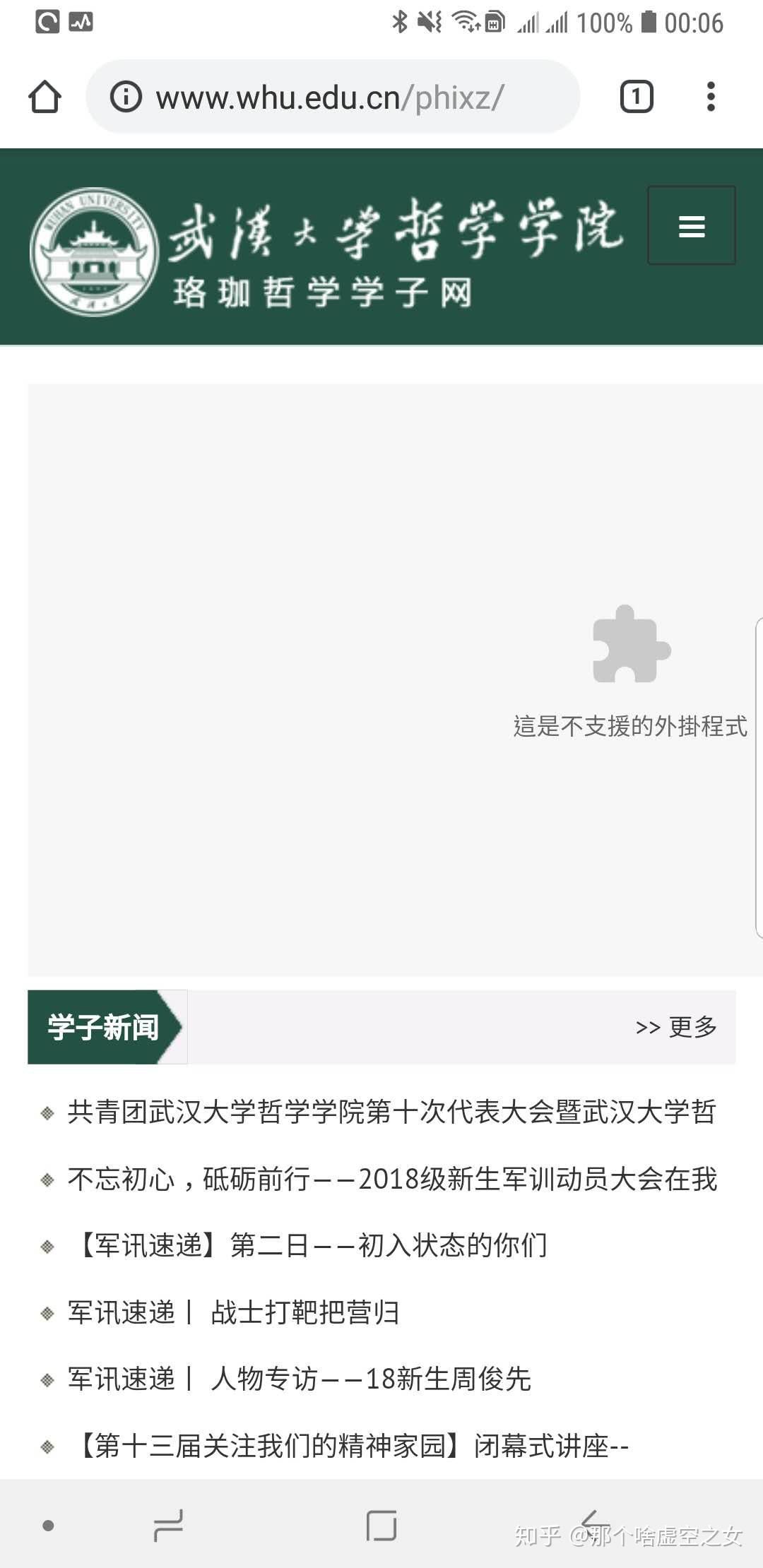Open more 学子新闻 via 更多

[676, 1027]
